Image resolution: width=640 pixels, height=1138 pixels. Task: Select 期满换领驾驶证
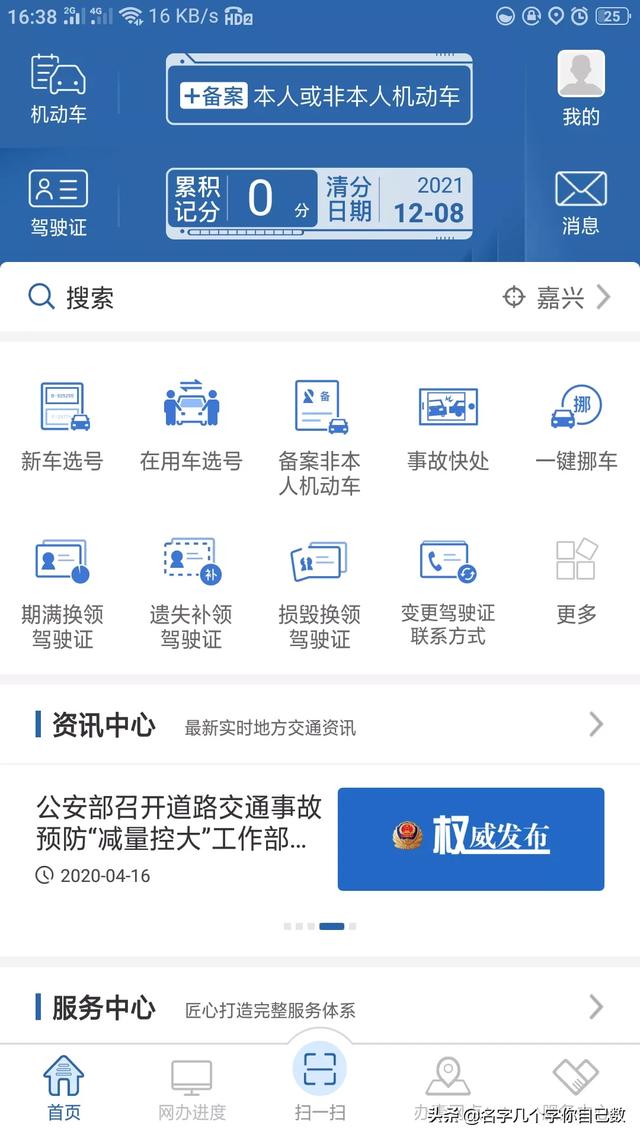62,592
